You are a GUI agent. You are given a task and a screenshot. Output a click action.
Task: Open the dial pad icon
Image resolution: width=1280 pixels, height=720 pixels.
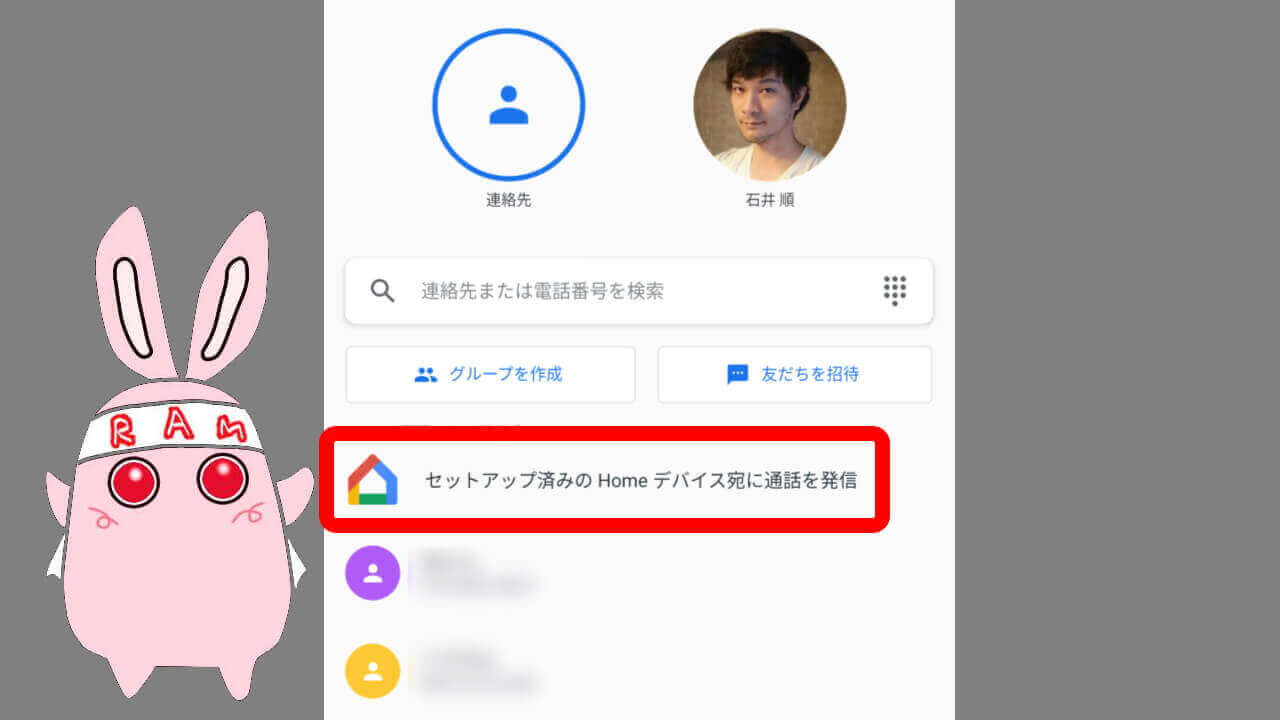(894, 291)
